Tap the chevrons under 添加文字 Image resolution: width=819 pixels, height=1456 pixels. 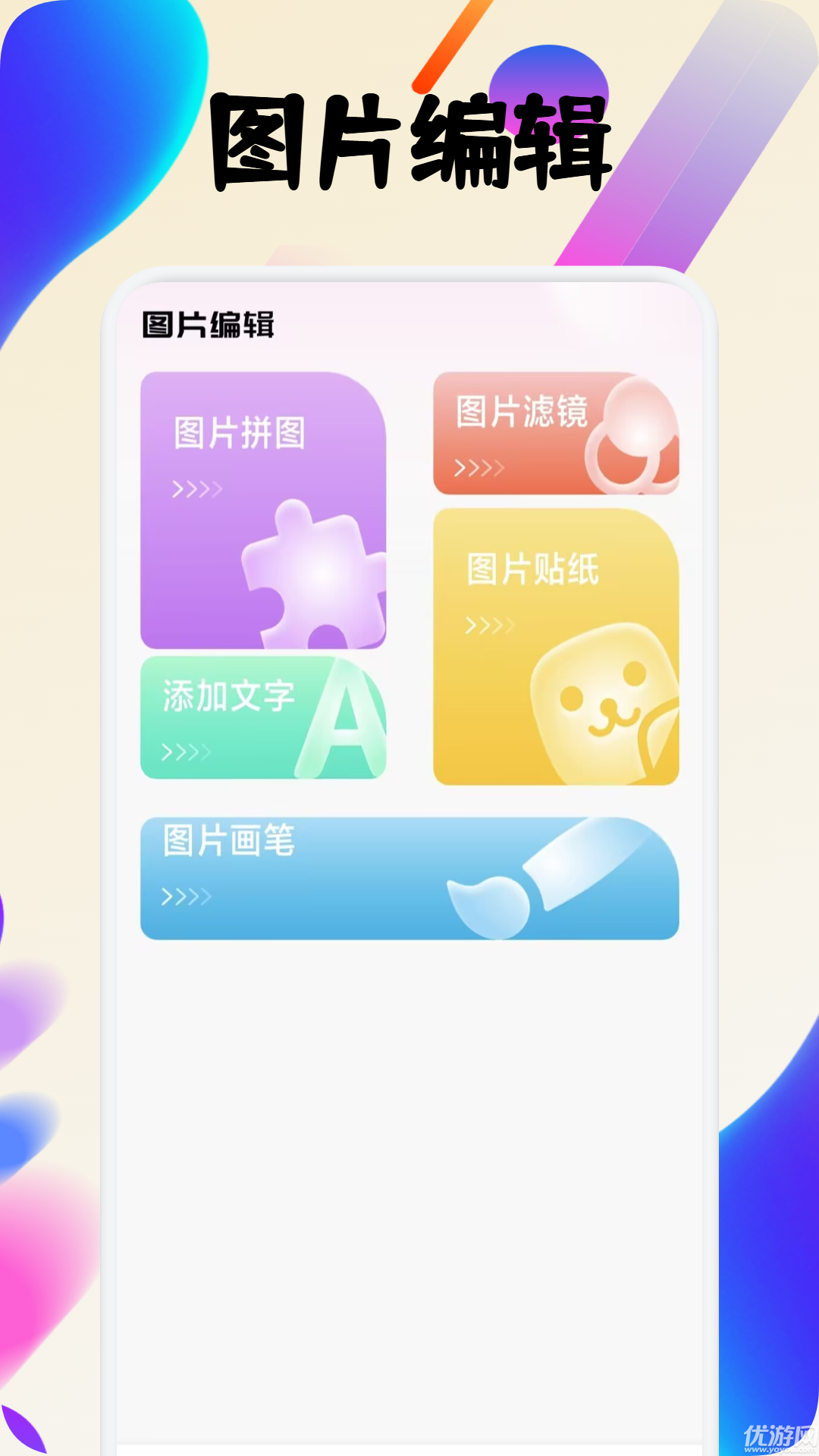click(x=185, y=752)
